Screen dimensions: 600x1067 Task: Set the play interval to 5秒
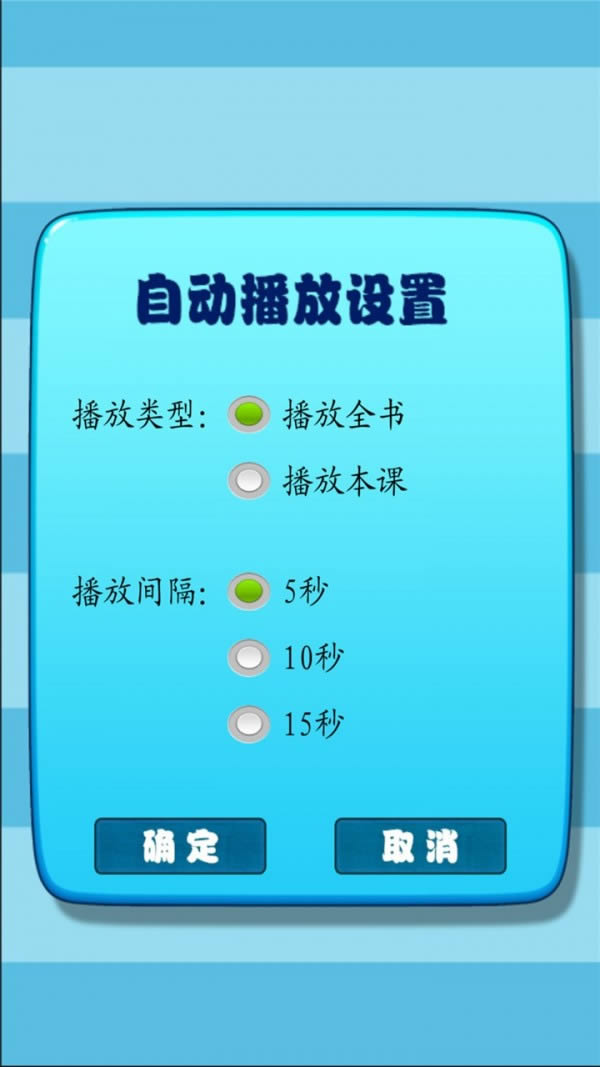coord(249,591)
